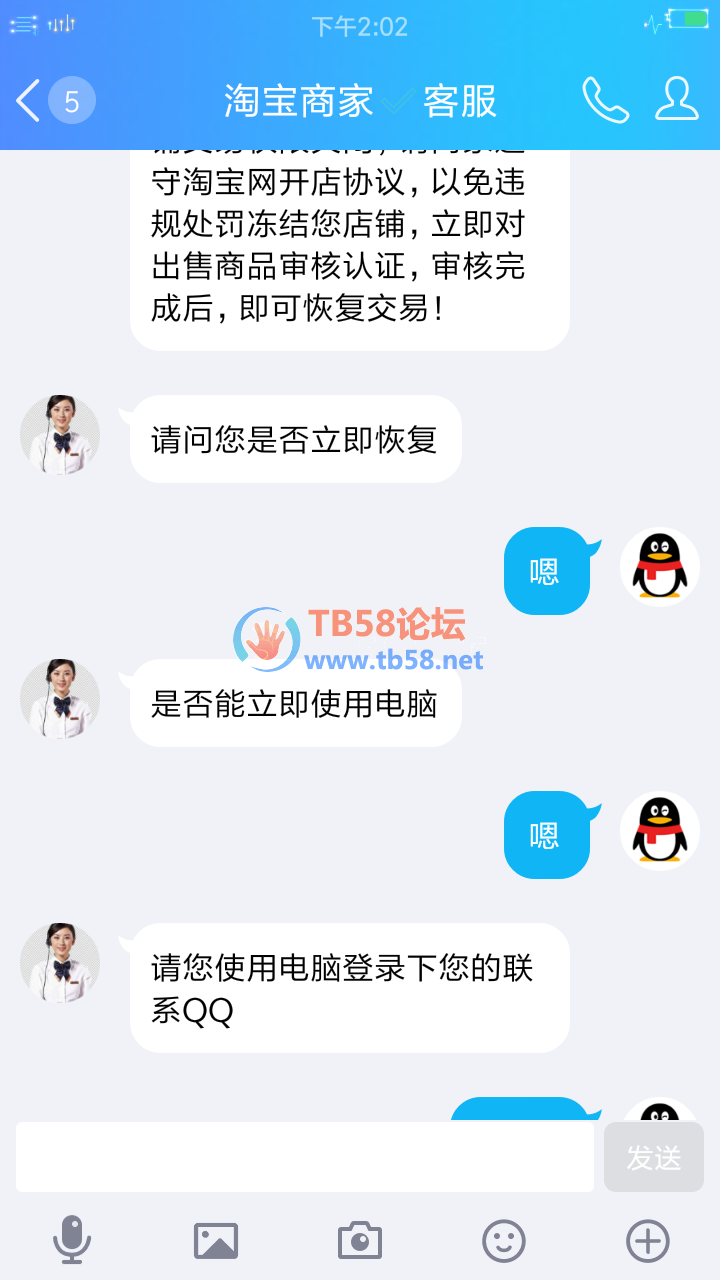Open the camera to take a photo
This screenshot has width=720, height=1280.
pyautogui.click(x=360, y=1241)
